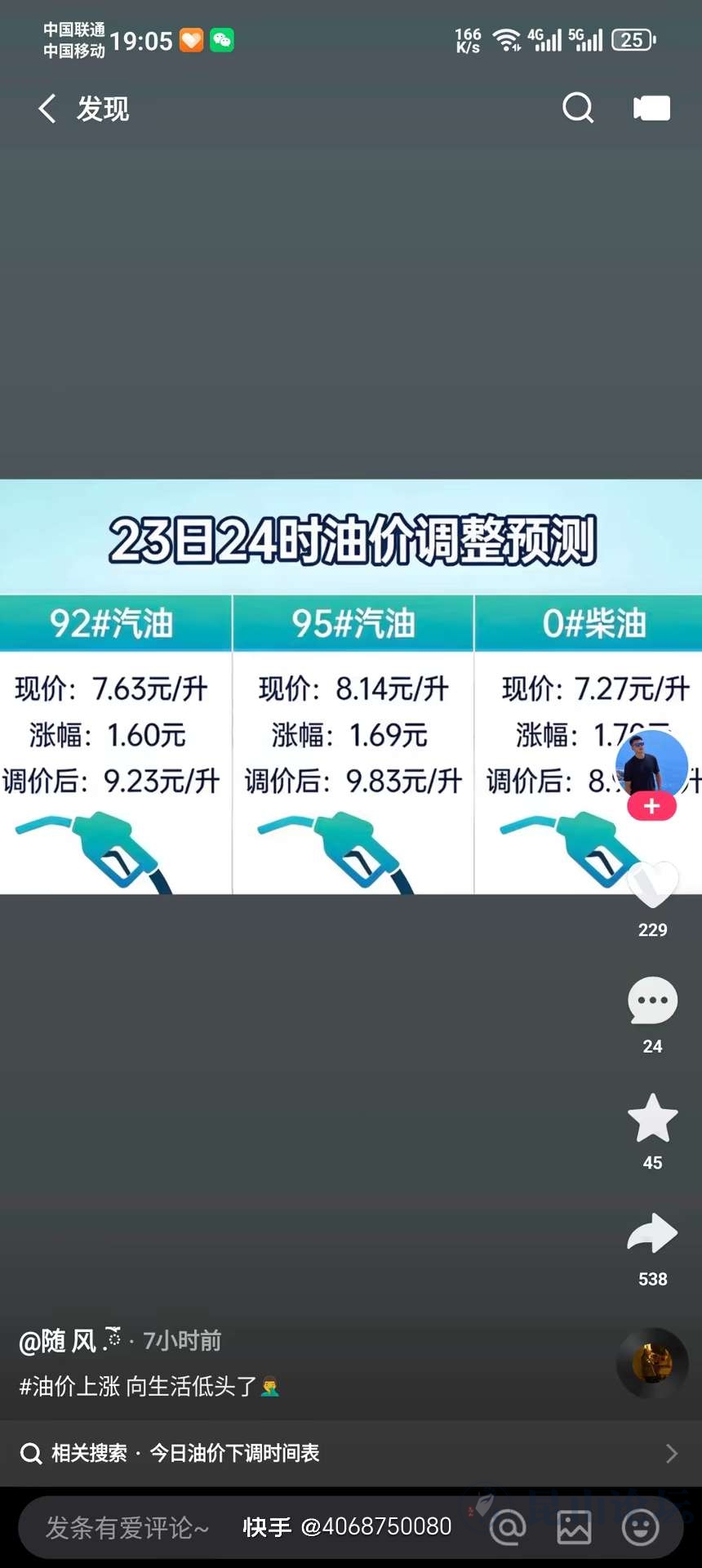
Task: Follow the author with the red plus button
Action: point(651,807)
